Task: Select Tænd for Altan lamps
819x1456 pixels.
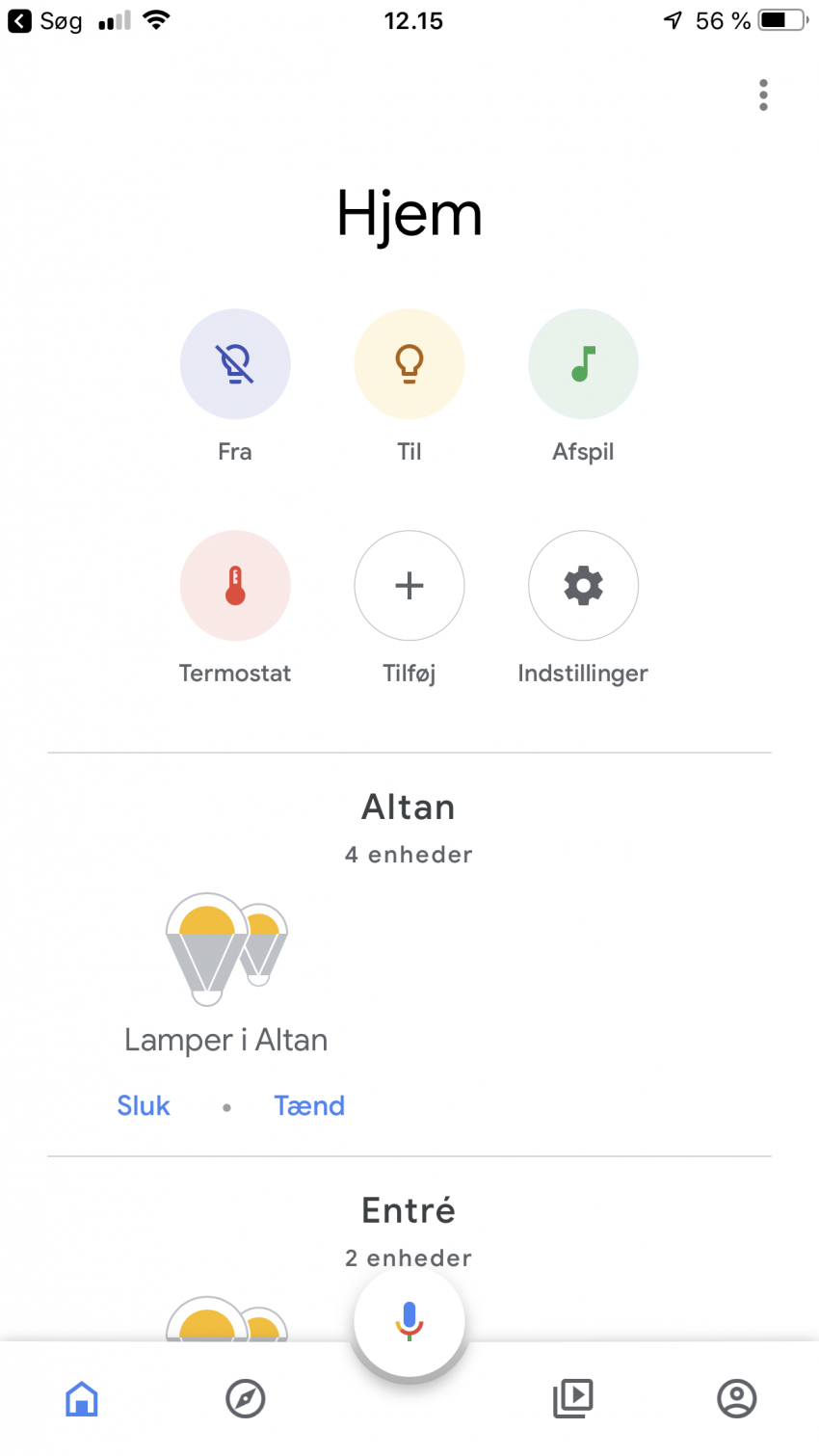Action: point(309,1105)
